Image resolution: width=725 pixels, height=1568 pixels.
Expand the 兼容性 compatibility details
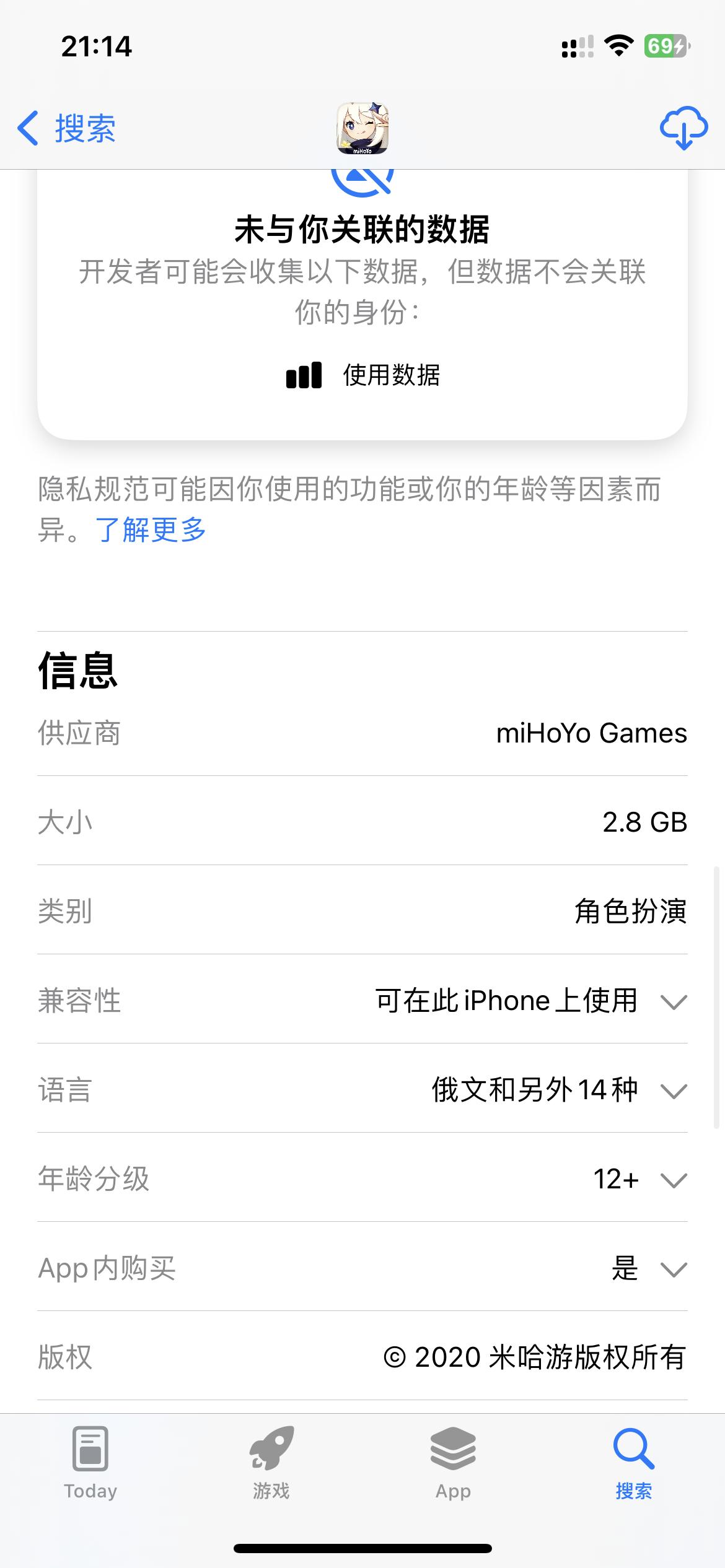point(675,1001)
